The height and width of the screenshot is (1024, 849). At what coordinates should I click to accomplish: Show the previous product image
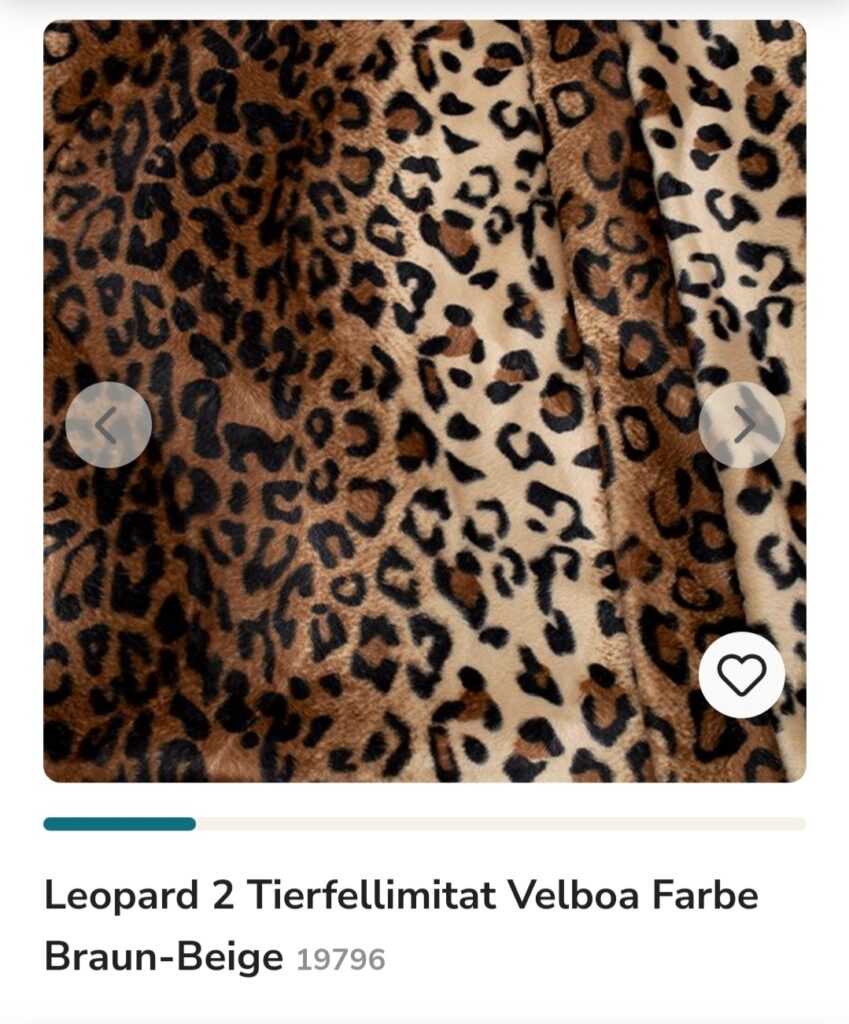click(x=108, y=425)
